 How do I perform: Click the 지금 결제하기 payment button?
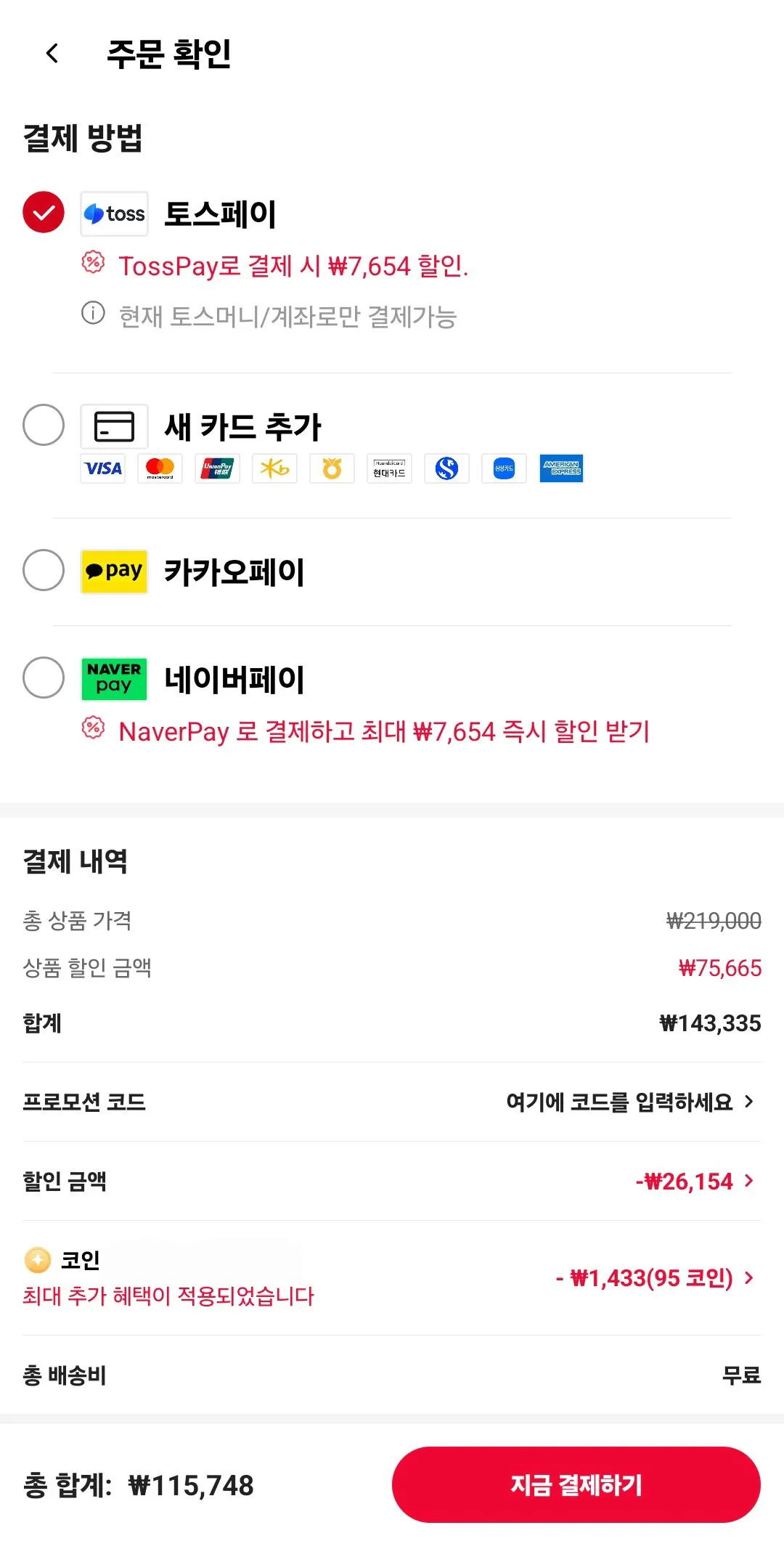pyautogui.click(x=577, y=1484)
